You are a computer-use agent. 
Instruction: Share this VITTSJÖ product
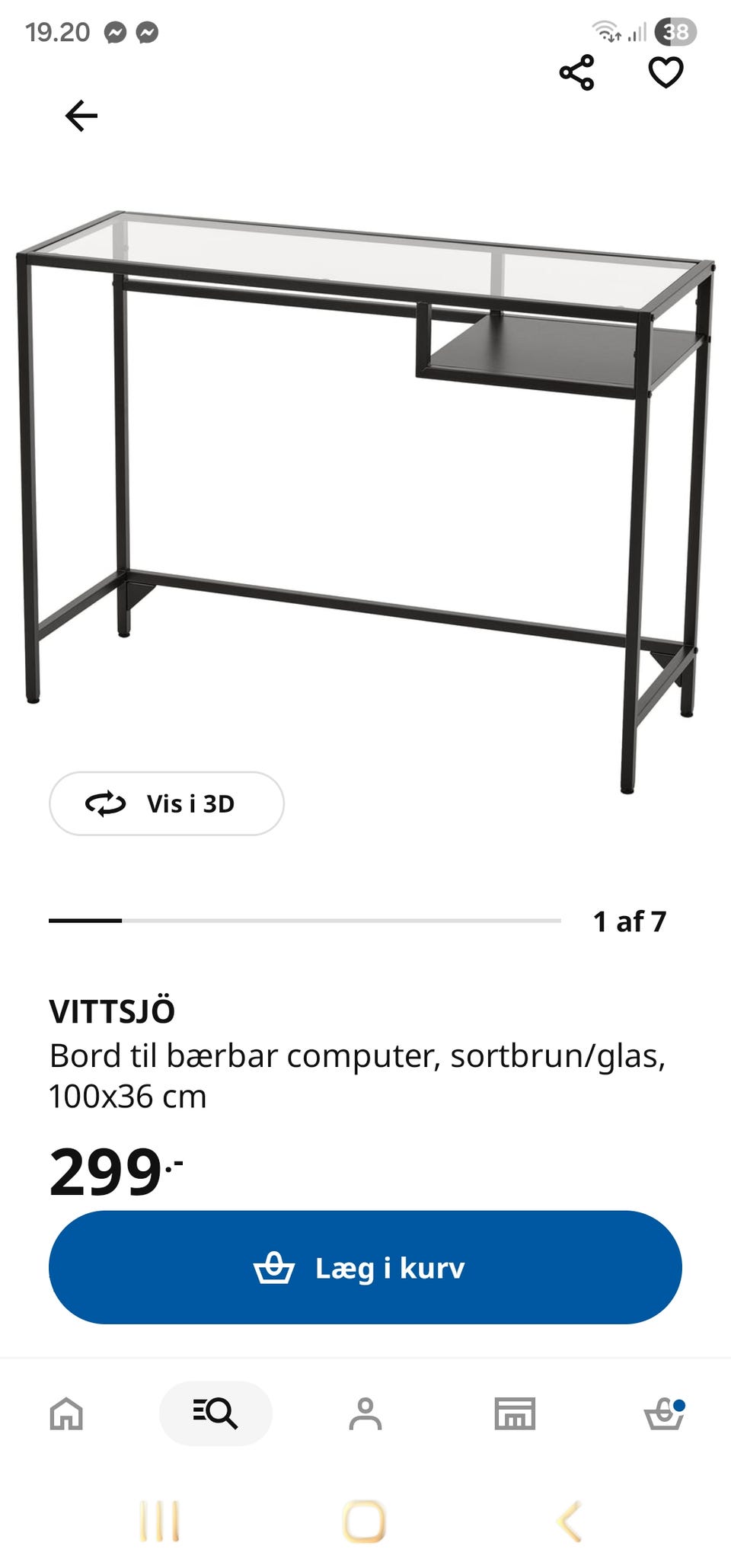point(576,73)
